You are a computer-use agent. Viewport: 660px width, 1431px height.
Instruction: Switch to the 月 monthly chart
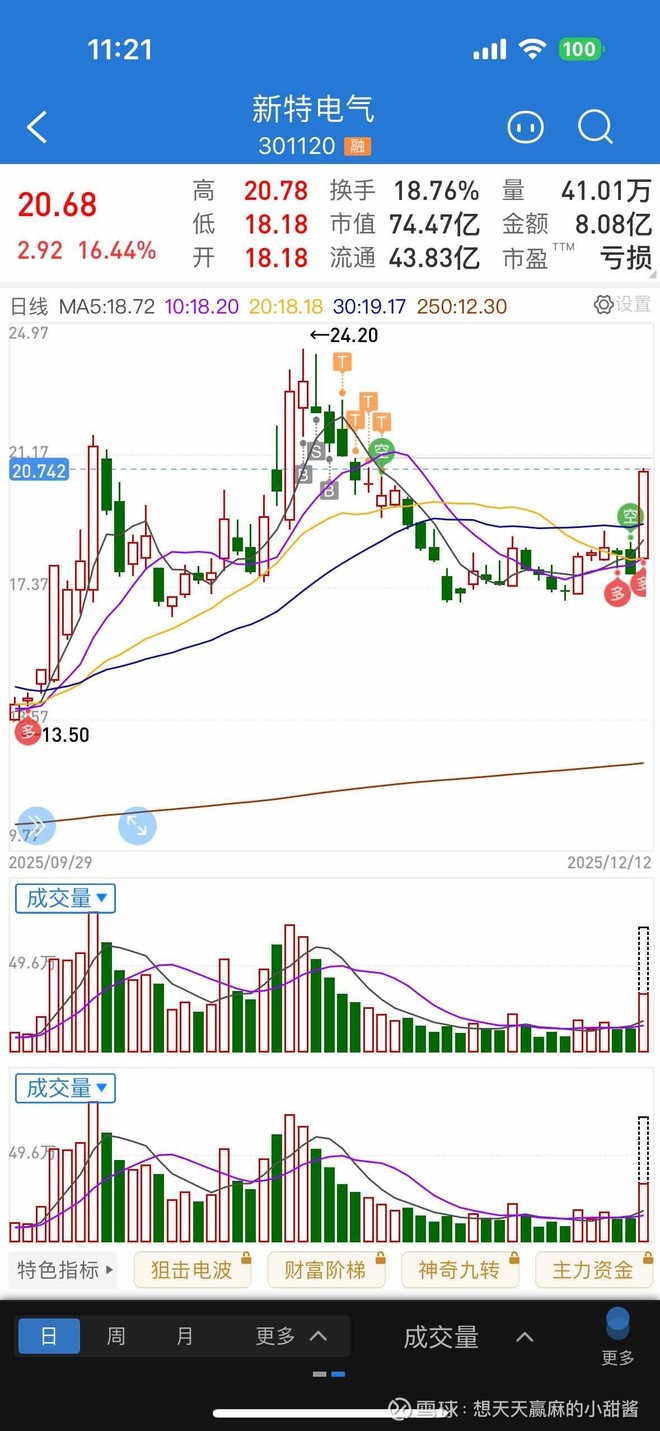point(185,1336)
